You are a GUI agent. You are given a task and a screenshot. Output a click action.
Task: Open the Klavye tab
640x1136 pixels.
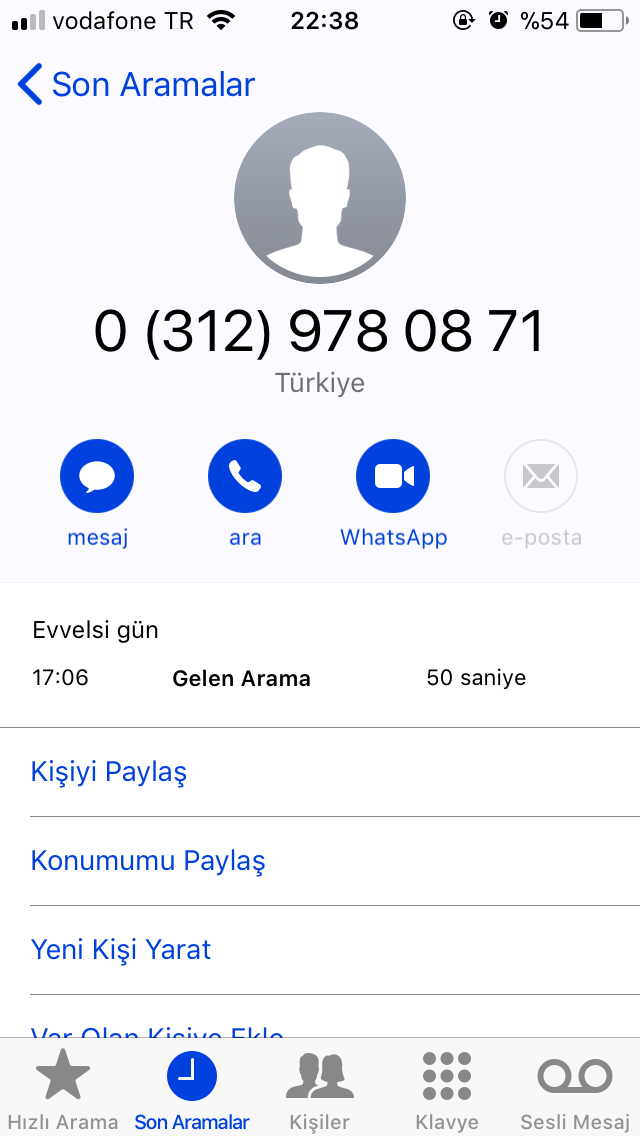pyautogui.click(x=446, y=1089)
